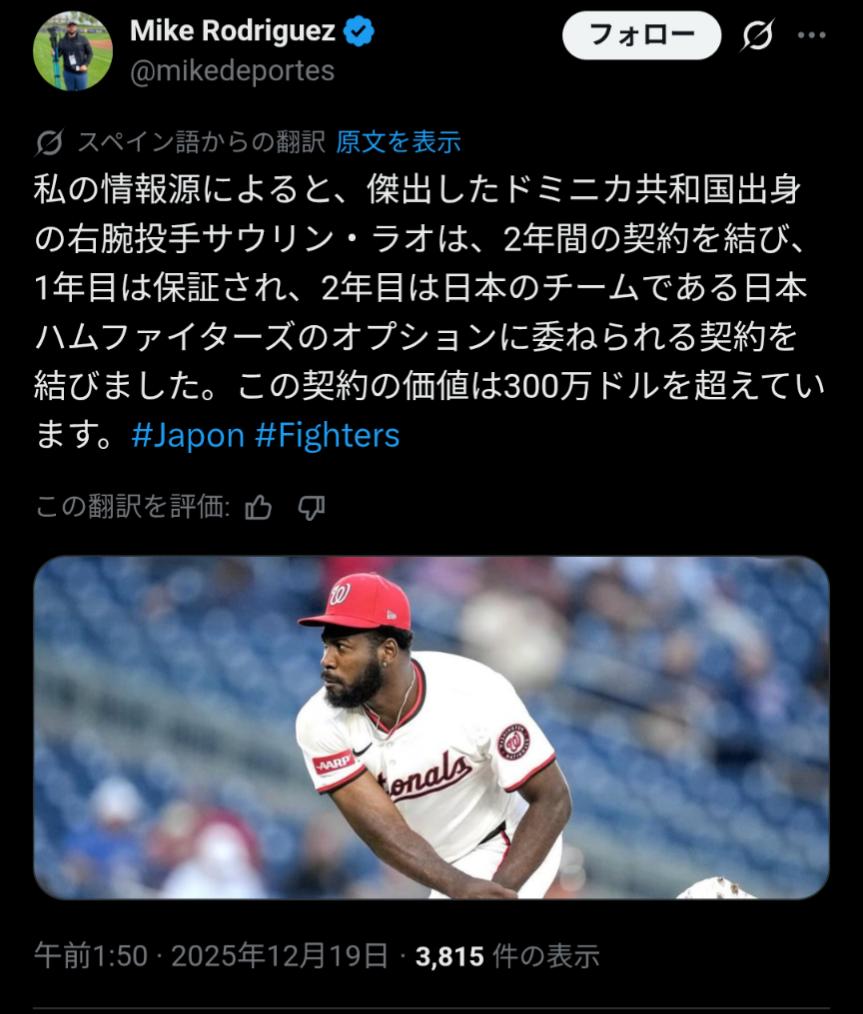This screenshot has width=863, height=1014.
Task: Open the #Fighters hashtag
Action: (327, 435)
